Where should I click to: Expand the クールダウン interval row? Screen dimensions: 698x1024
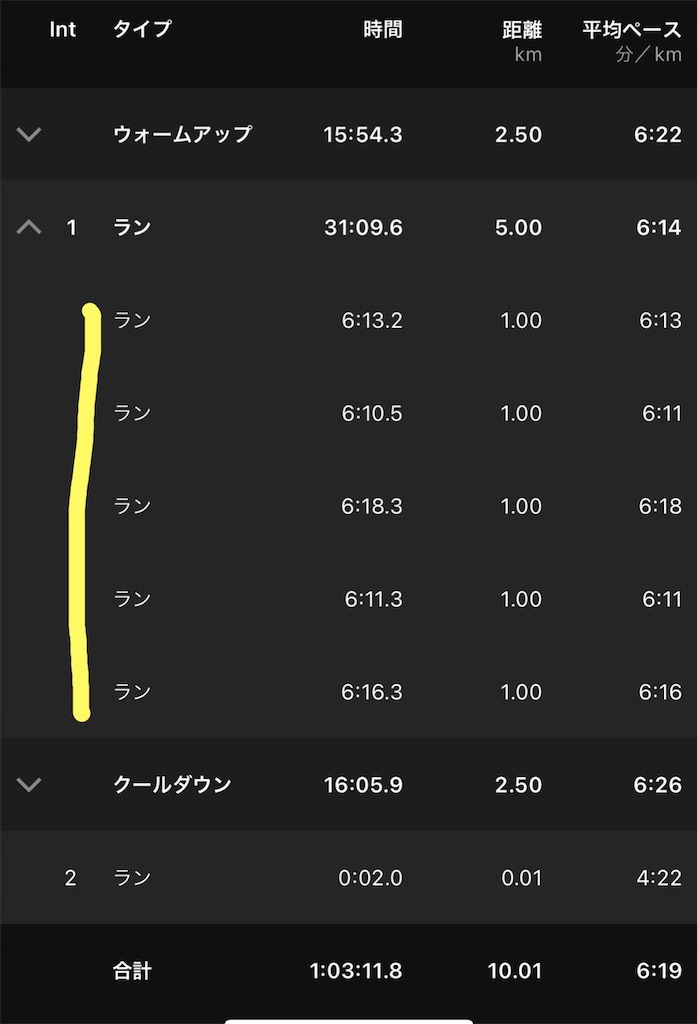[29, 785]
